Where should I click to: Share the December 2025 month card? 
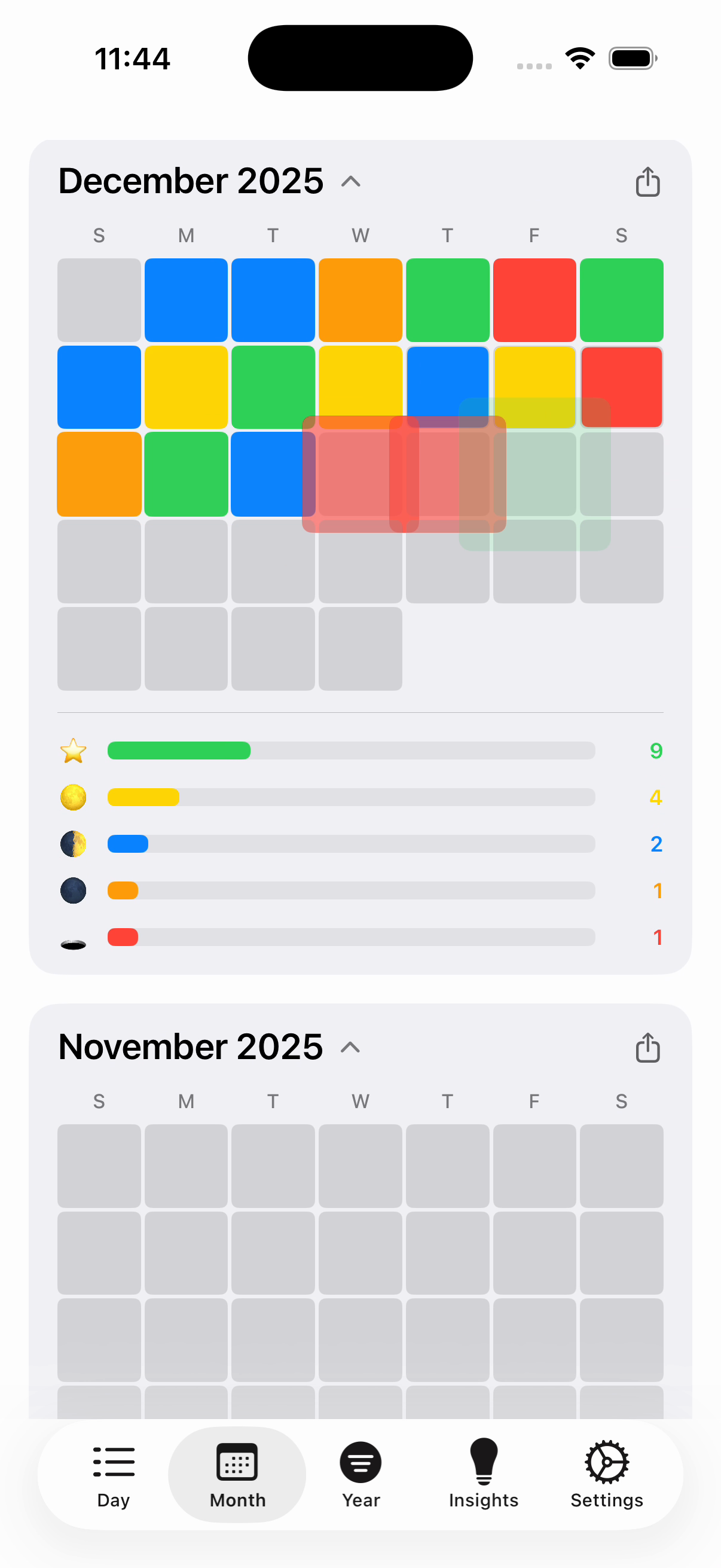tap(647, 181)
